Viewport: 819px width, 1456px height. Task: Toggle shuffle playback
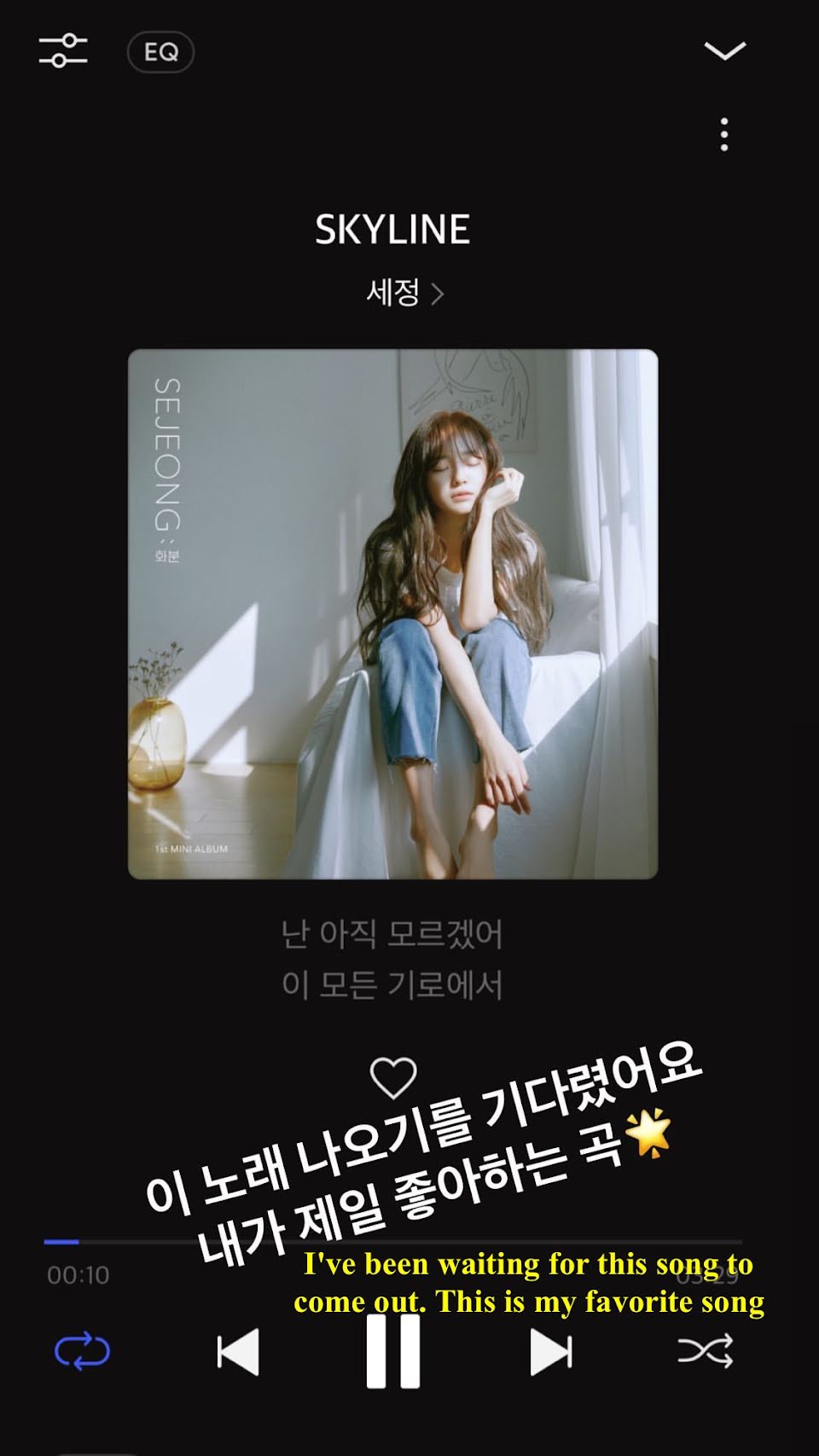(705, 1351)
